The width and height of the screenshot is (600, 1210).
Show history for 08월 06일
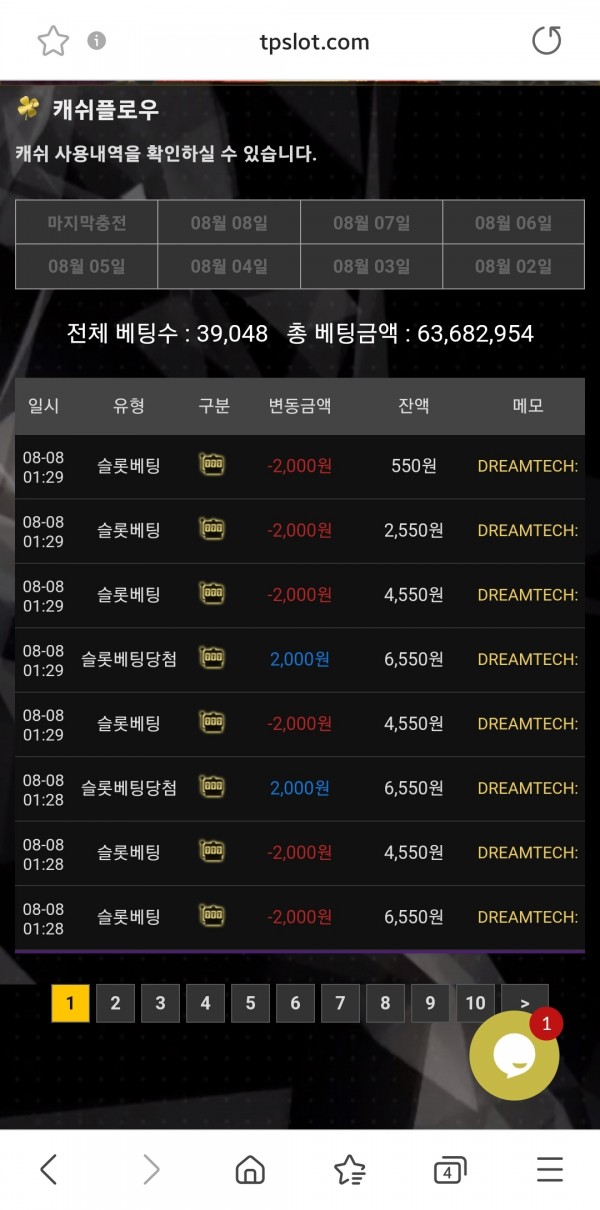point(513,222)
